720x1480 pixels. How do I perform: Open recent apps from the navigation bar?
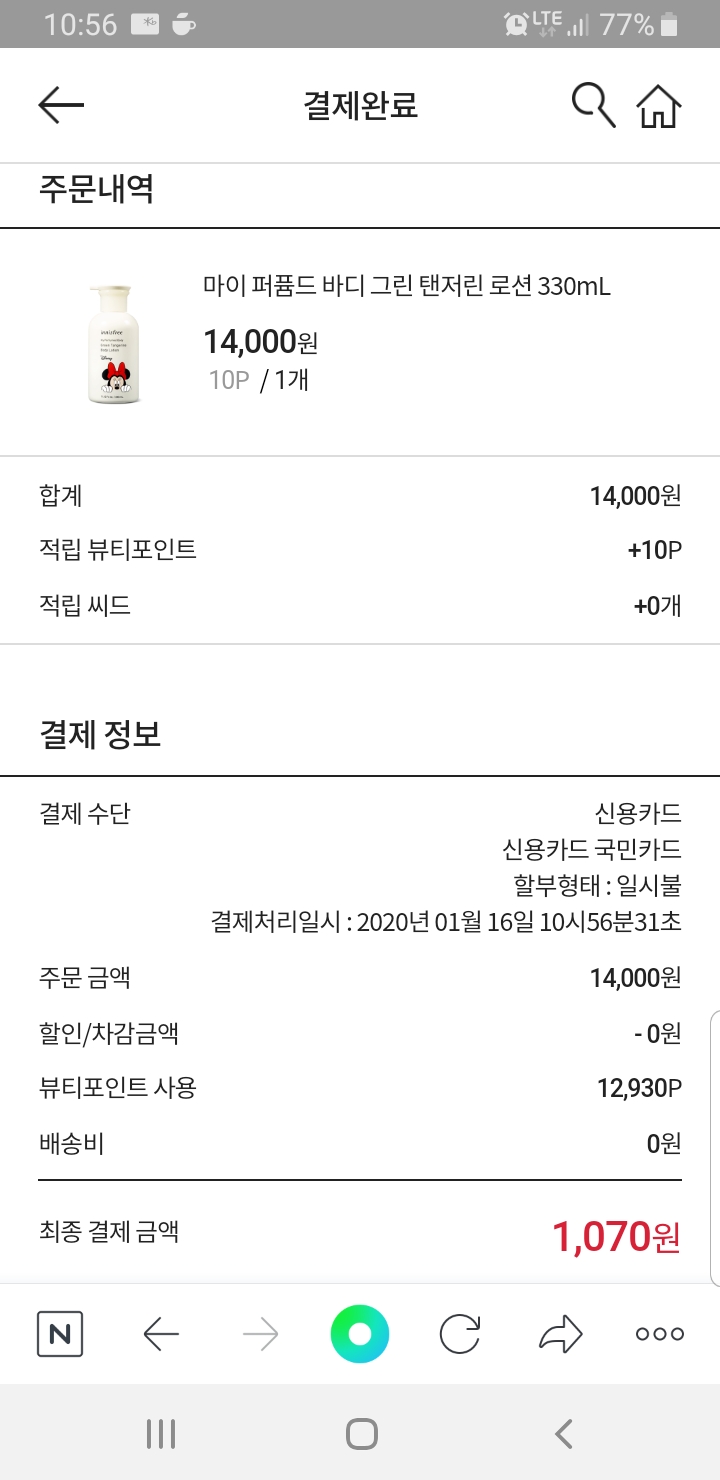pyautogui.click(x=161, y=1434)
